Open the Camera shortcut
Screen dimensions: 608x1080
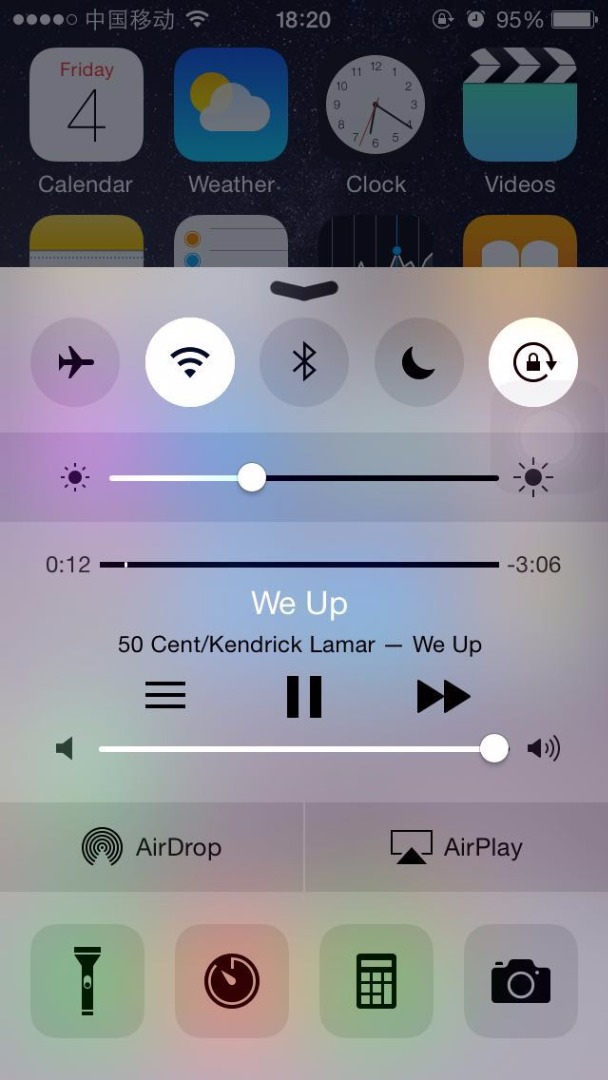click(521, 981)
